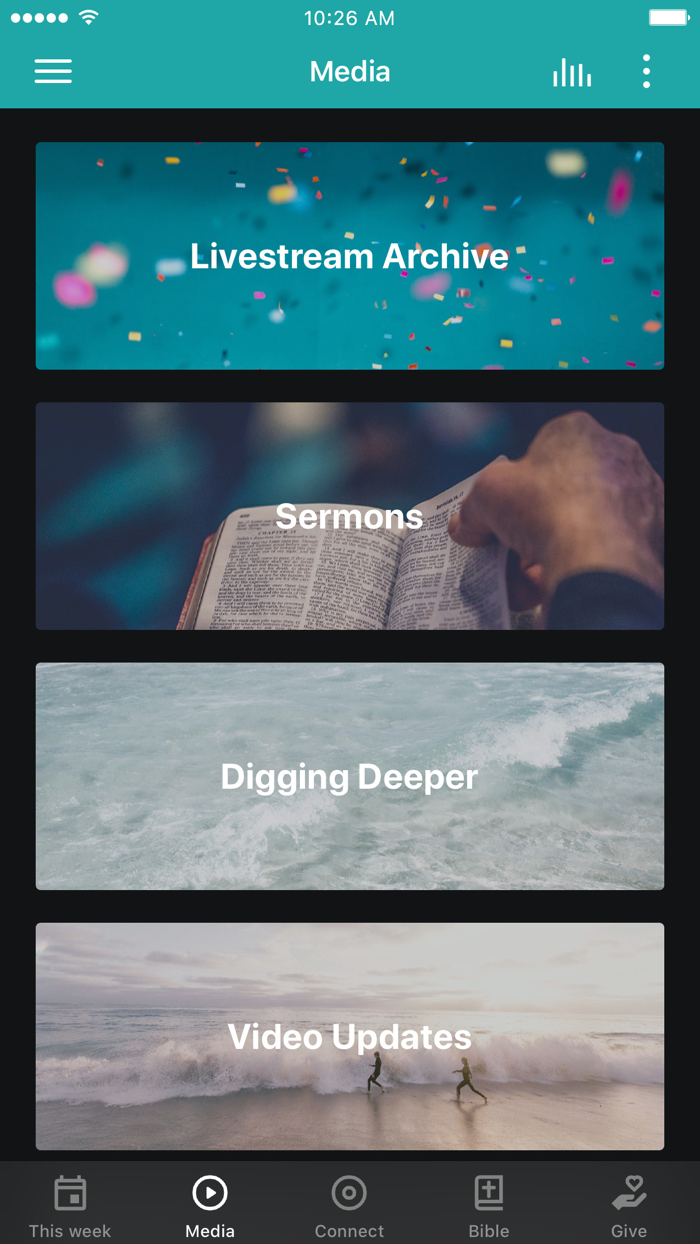Switch to the This week tab
700x1244 pixels.
pos(70,1206)
